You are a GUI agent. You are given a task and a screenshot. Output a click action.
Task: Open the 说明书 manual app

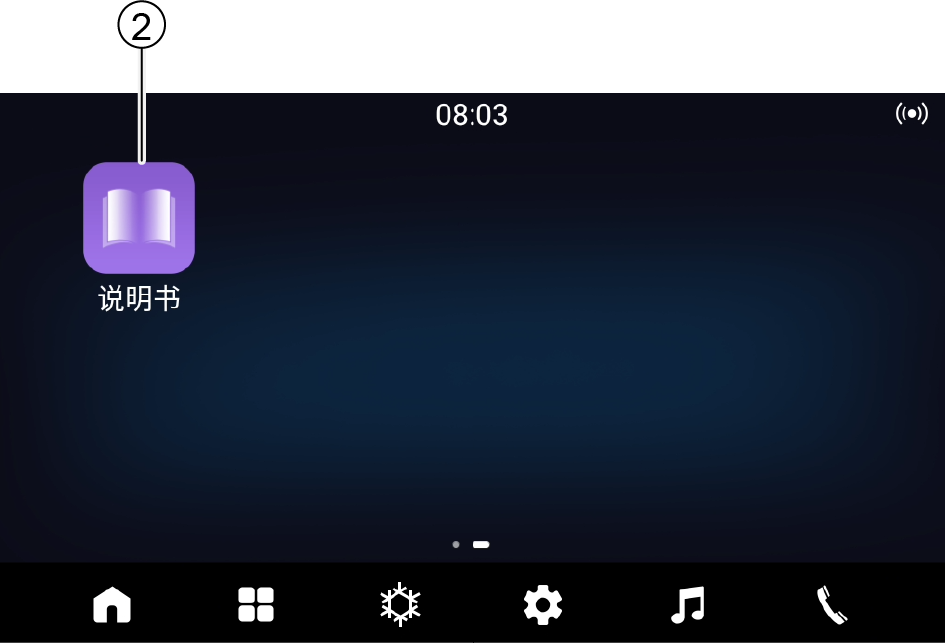click(139, 218)
